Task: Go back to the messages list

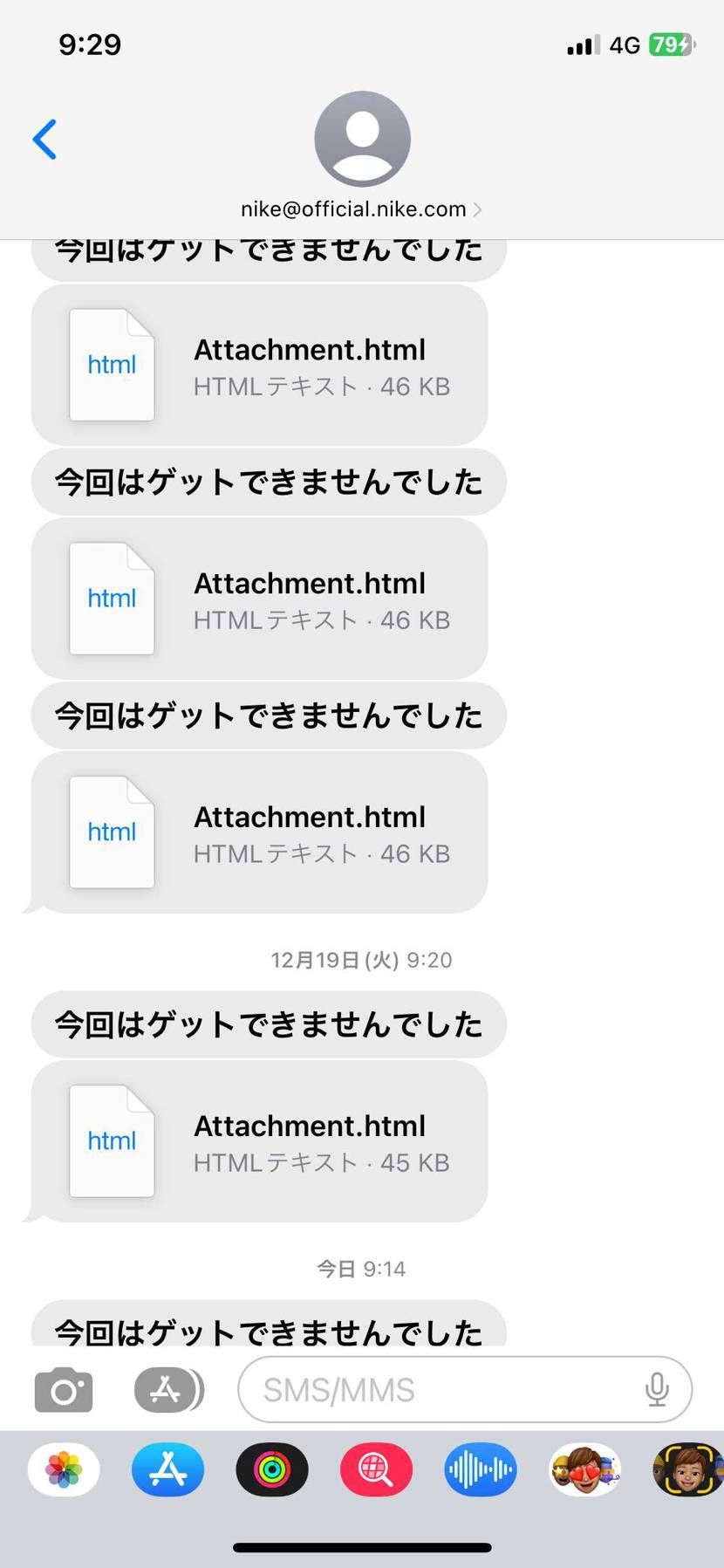Action: pyautogui.click(x=44, y=140)
